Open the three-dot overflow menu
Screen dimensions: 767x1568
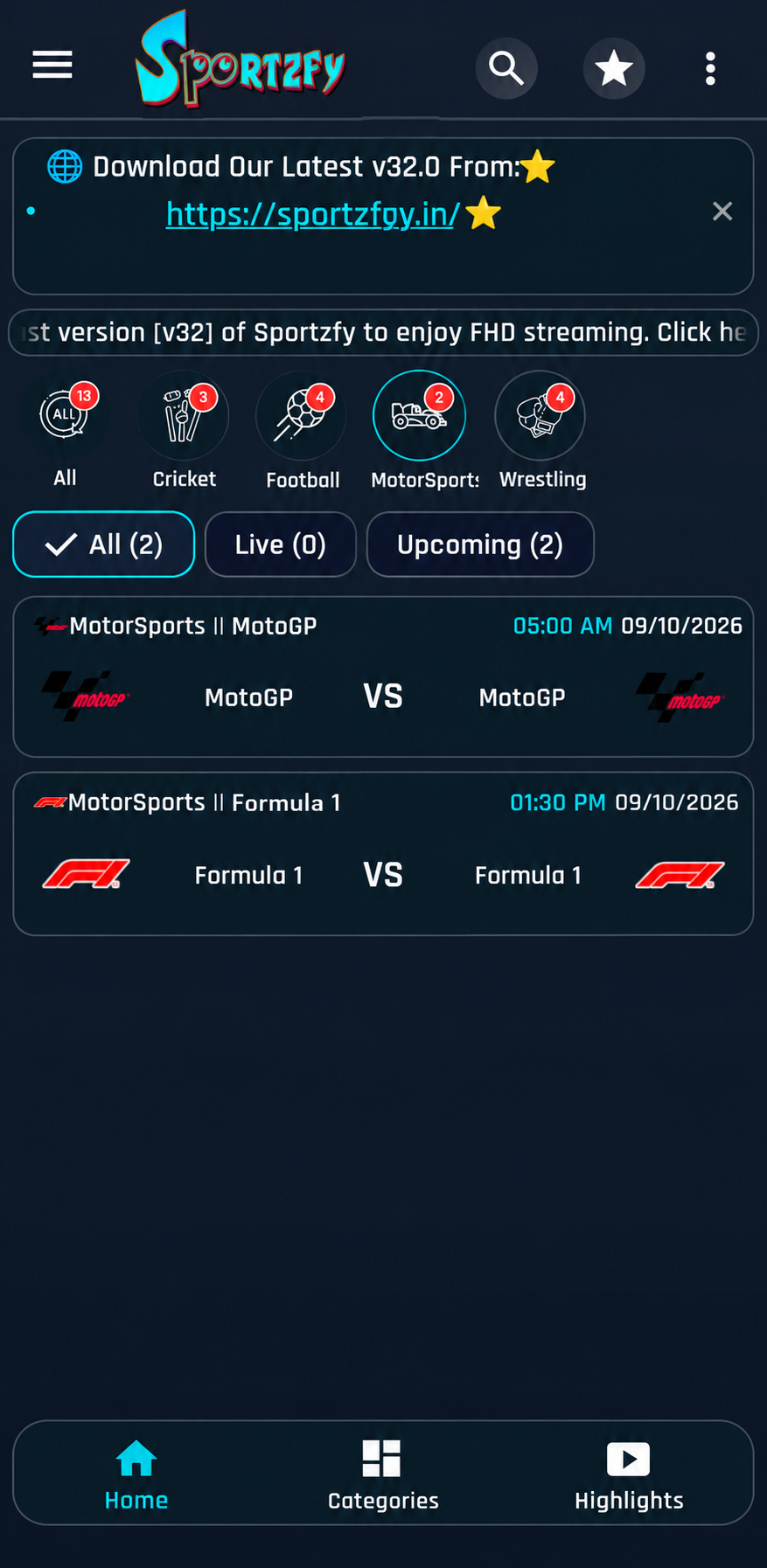point(710,68)
